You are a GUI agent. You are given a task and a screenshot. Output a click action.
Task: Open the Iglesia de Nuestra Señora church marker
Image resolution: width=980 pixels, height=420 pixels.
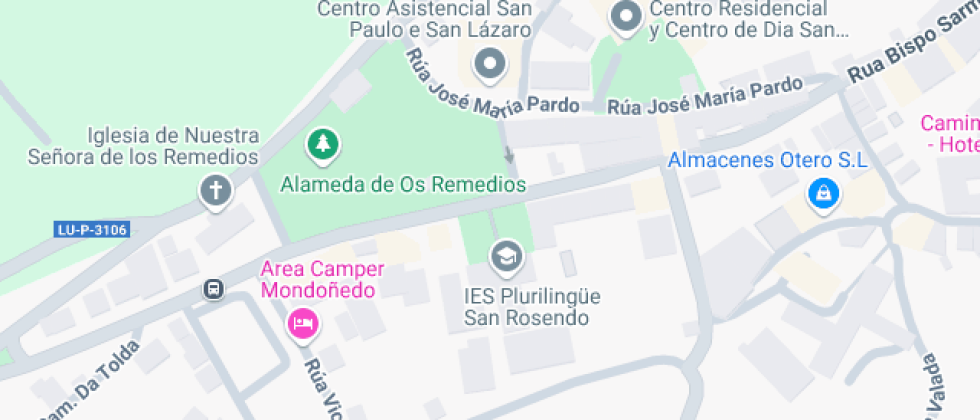215,190
